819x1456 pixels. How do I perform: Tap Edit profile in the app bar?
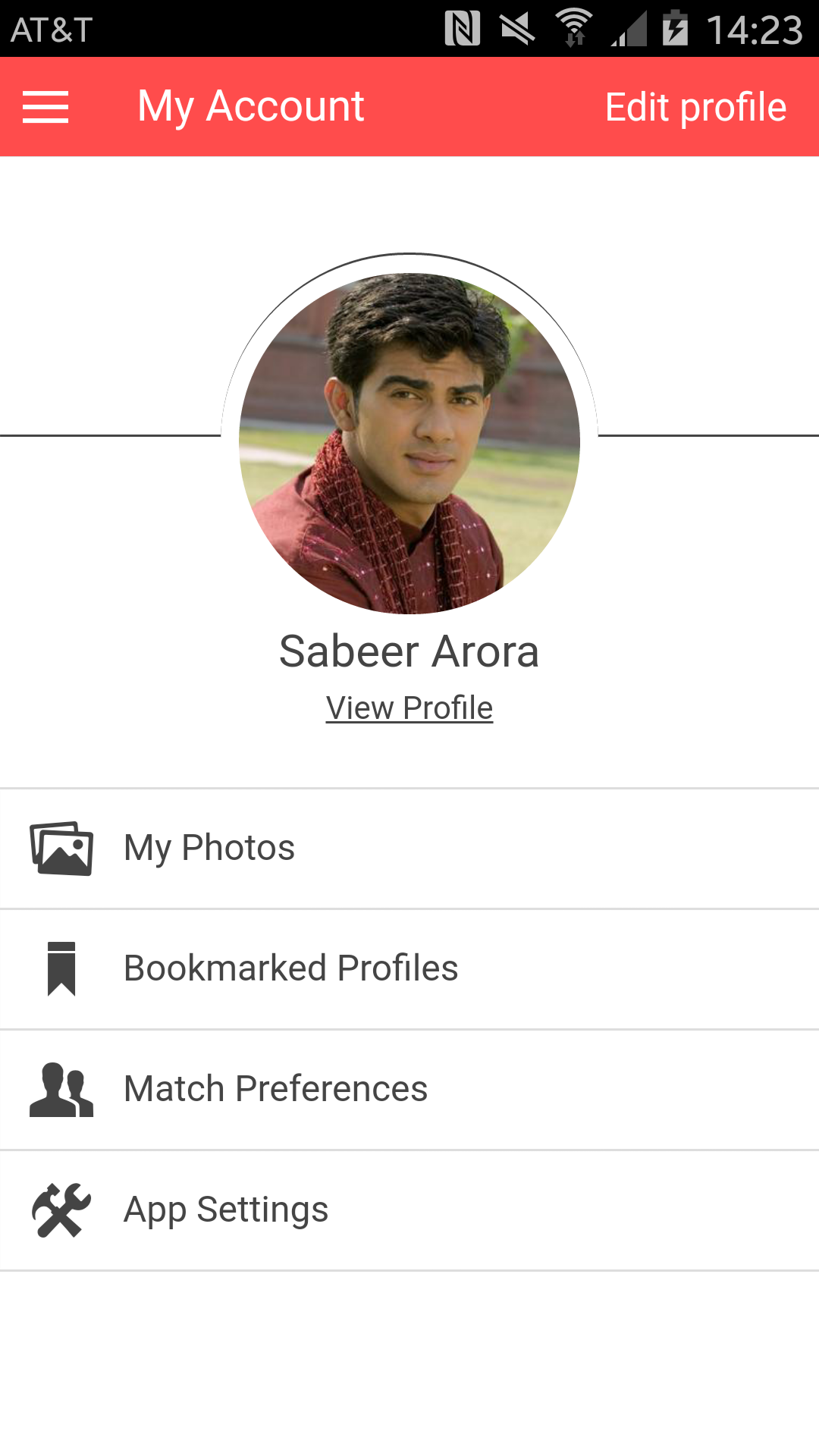tap(695, 107)
